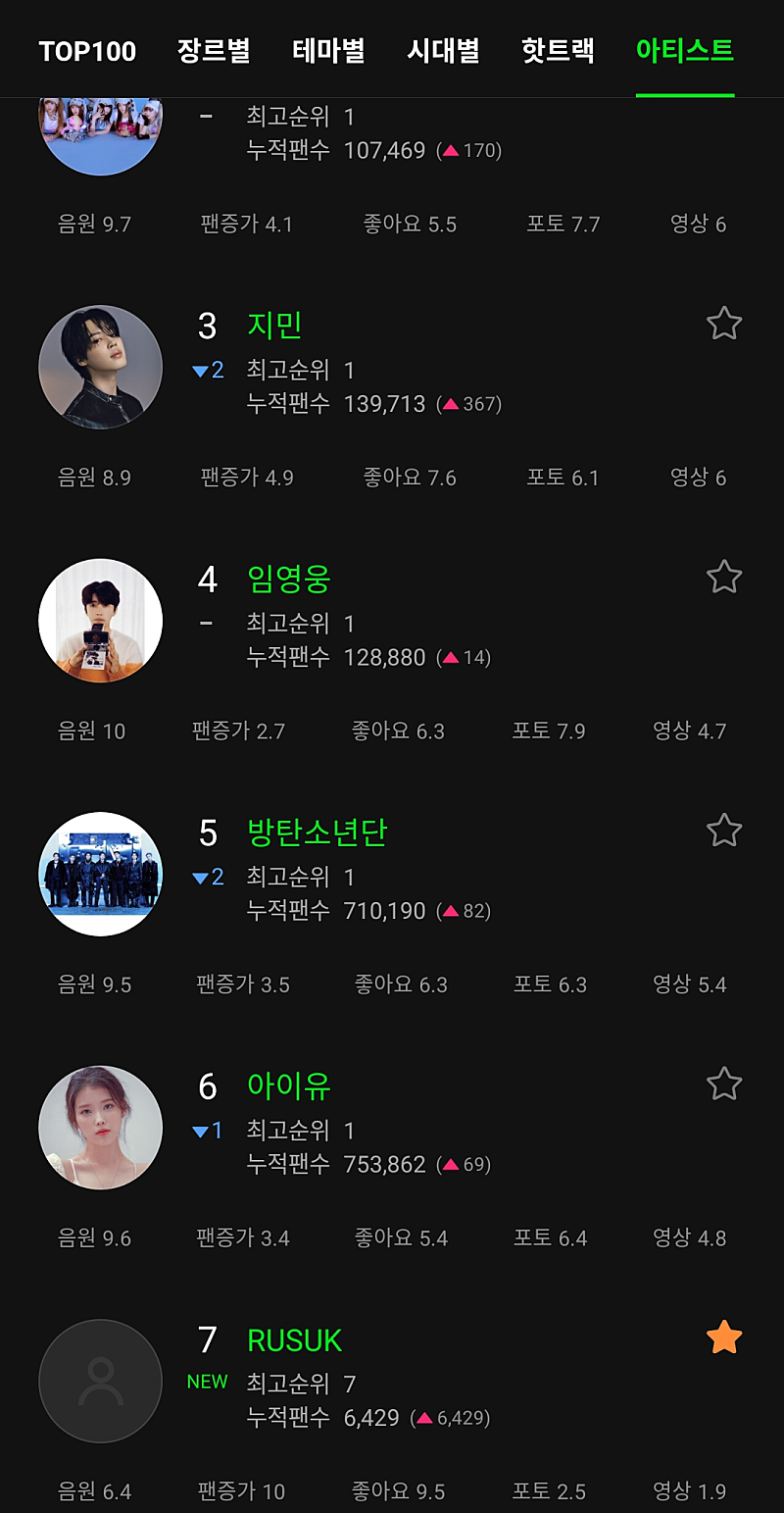Tap the 아티스트 tab
The image size is (784, 1513).
(x=684, y=51)
